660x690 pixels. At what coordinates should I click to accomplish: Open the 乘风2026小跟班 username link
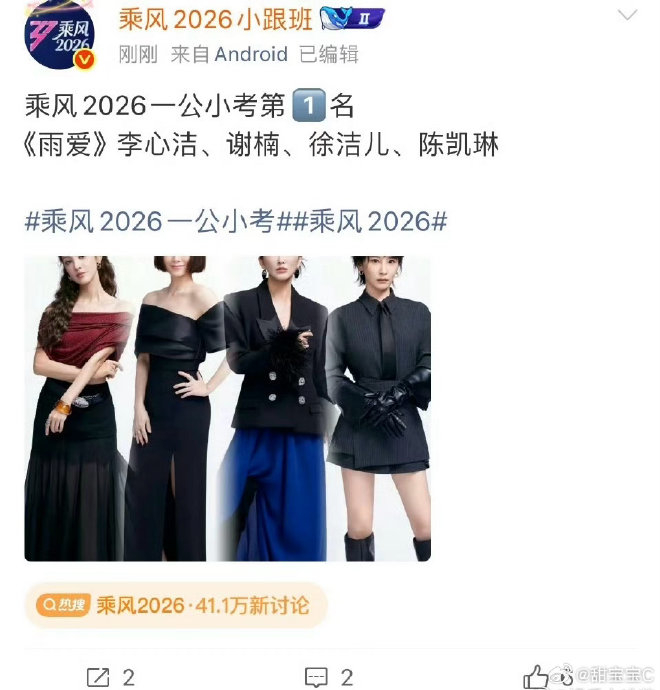pyautogui.click(x=215, y=19)
